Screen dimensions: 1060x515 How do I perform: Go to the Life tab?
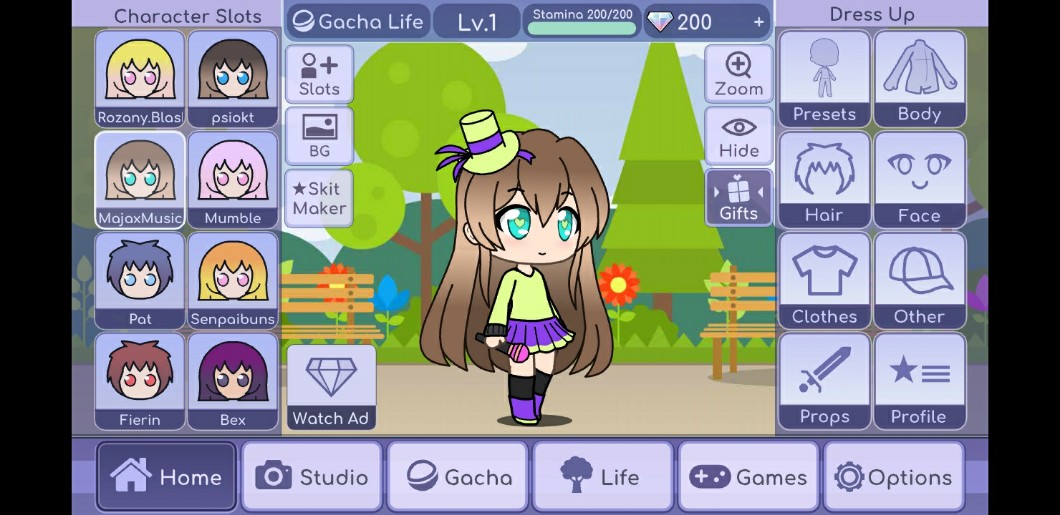pos(603,476)
